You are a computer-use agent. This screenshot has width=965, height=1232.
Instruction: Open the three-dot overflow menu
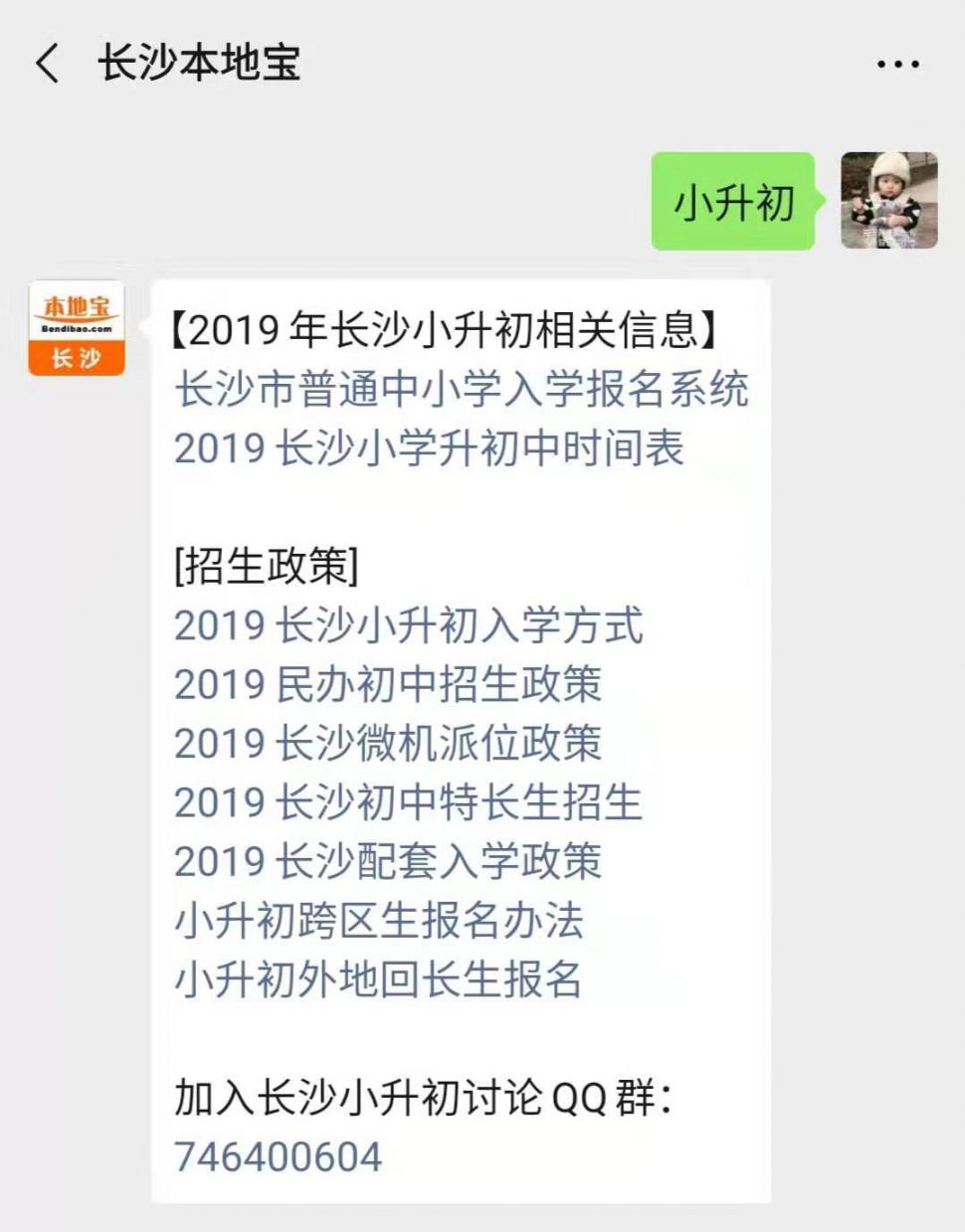[897, 65]
